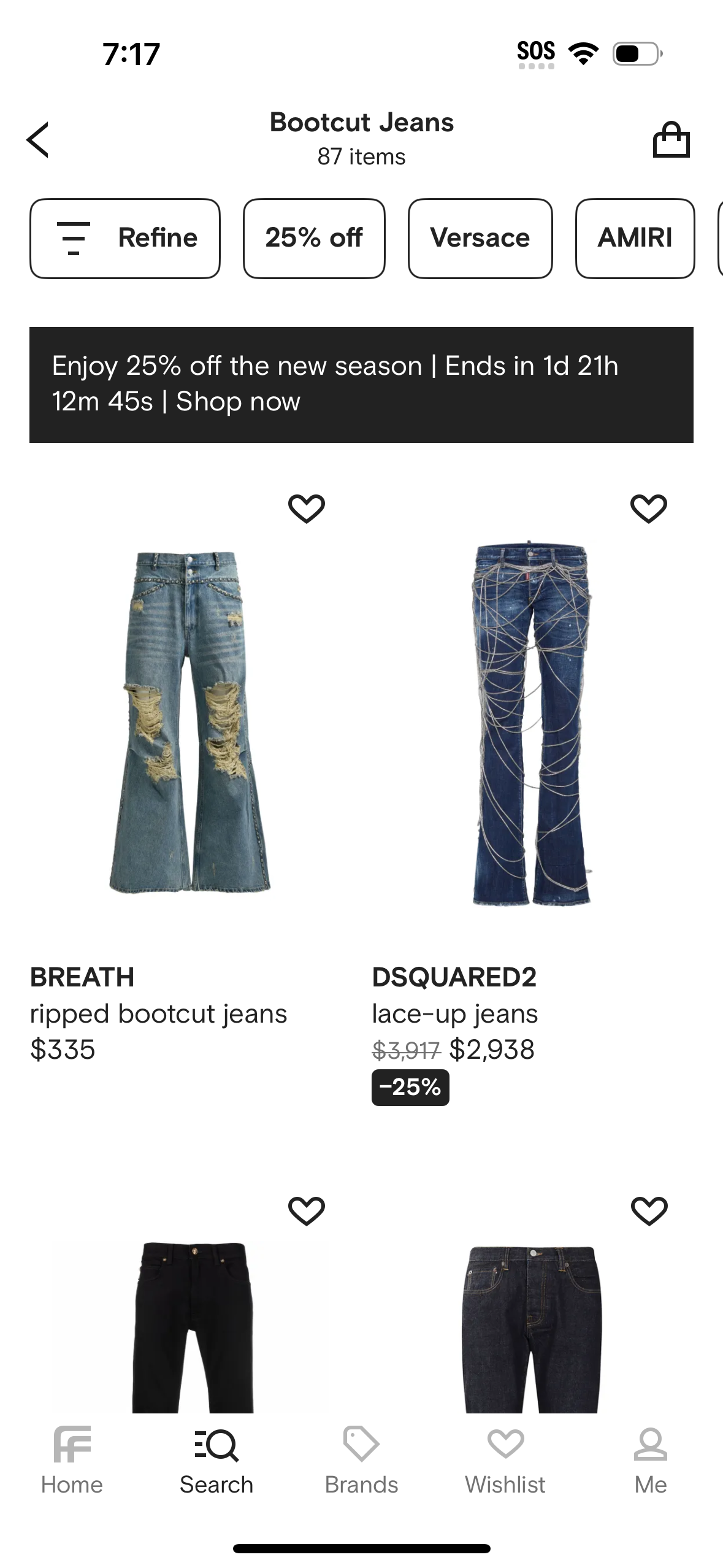Open the shopping bag

tap(671, 140)
